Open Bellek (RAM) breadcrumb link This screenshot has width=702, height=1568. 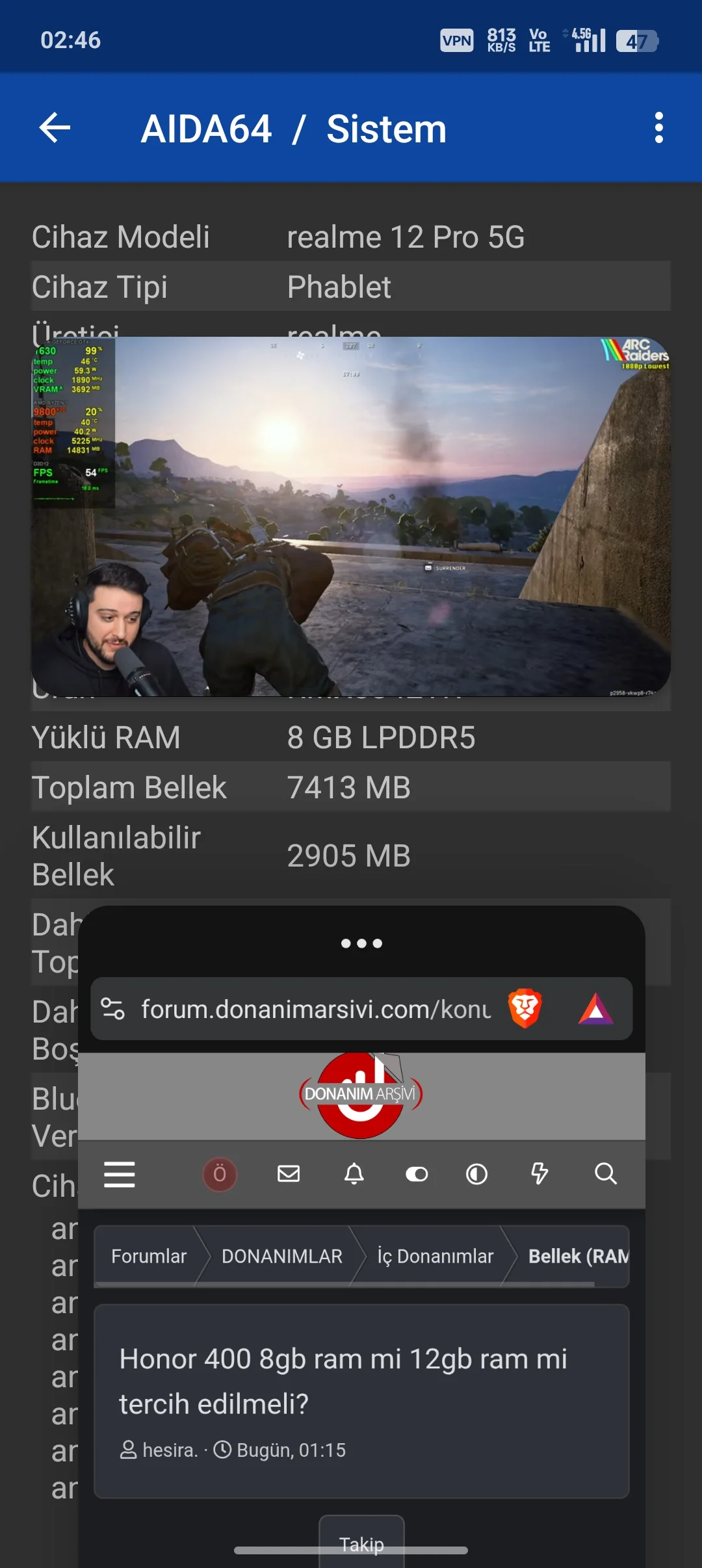click(x=578, y=1256)
